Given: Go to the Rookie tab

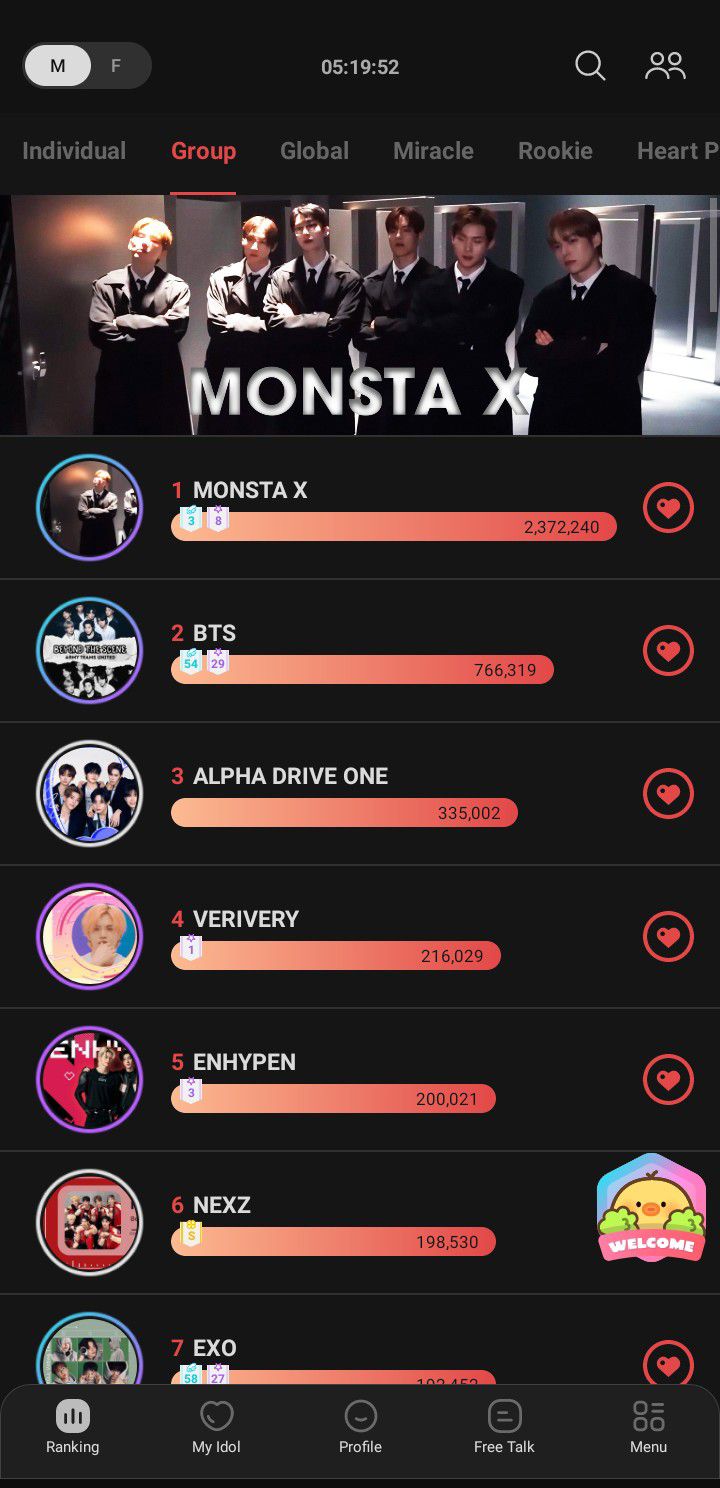Looking at the screenshot, I should [x=555, y=151].
